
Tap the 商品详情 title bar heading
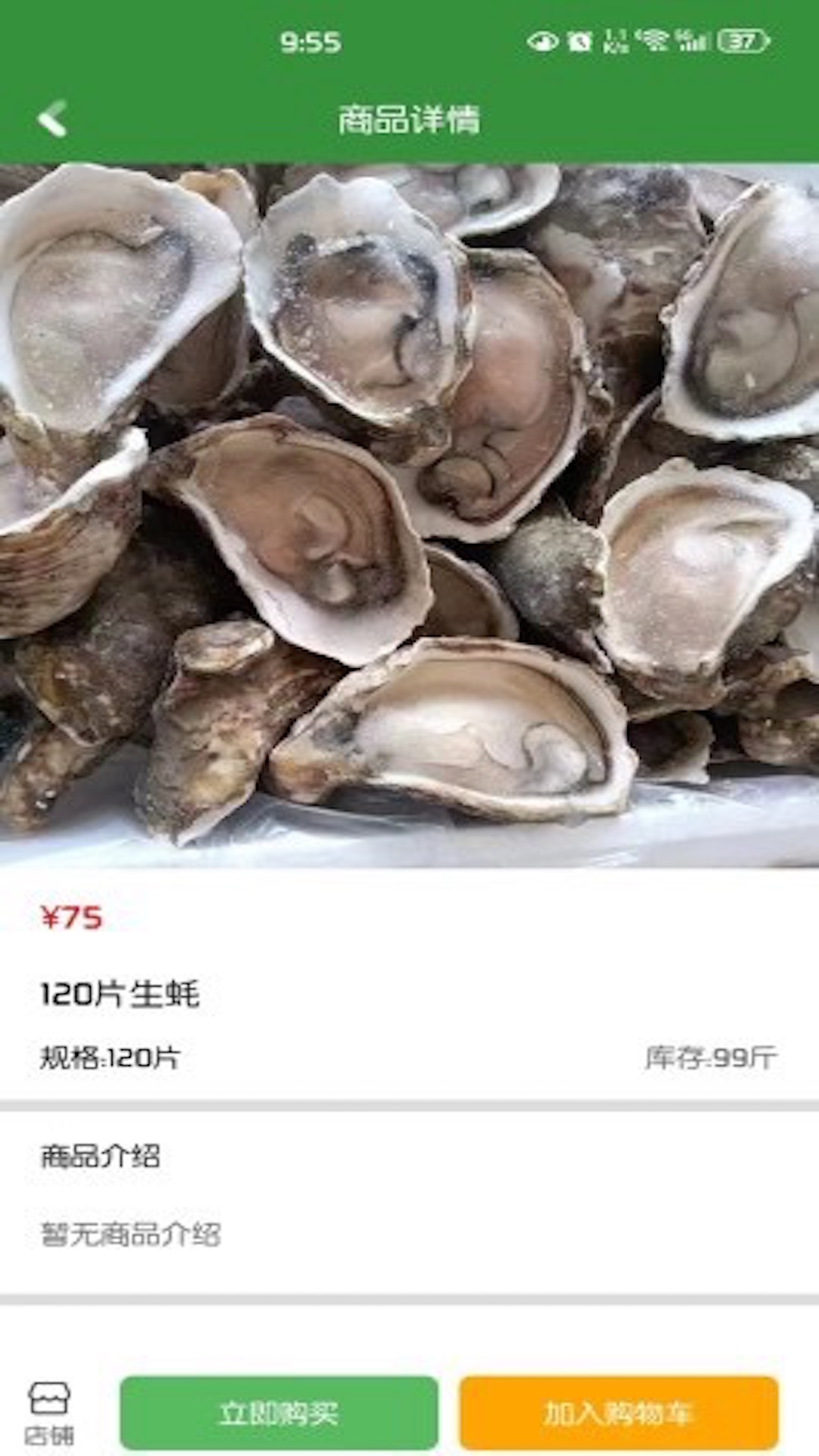[x=409, y=118]
